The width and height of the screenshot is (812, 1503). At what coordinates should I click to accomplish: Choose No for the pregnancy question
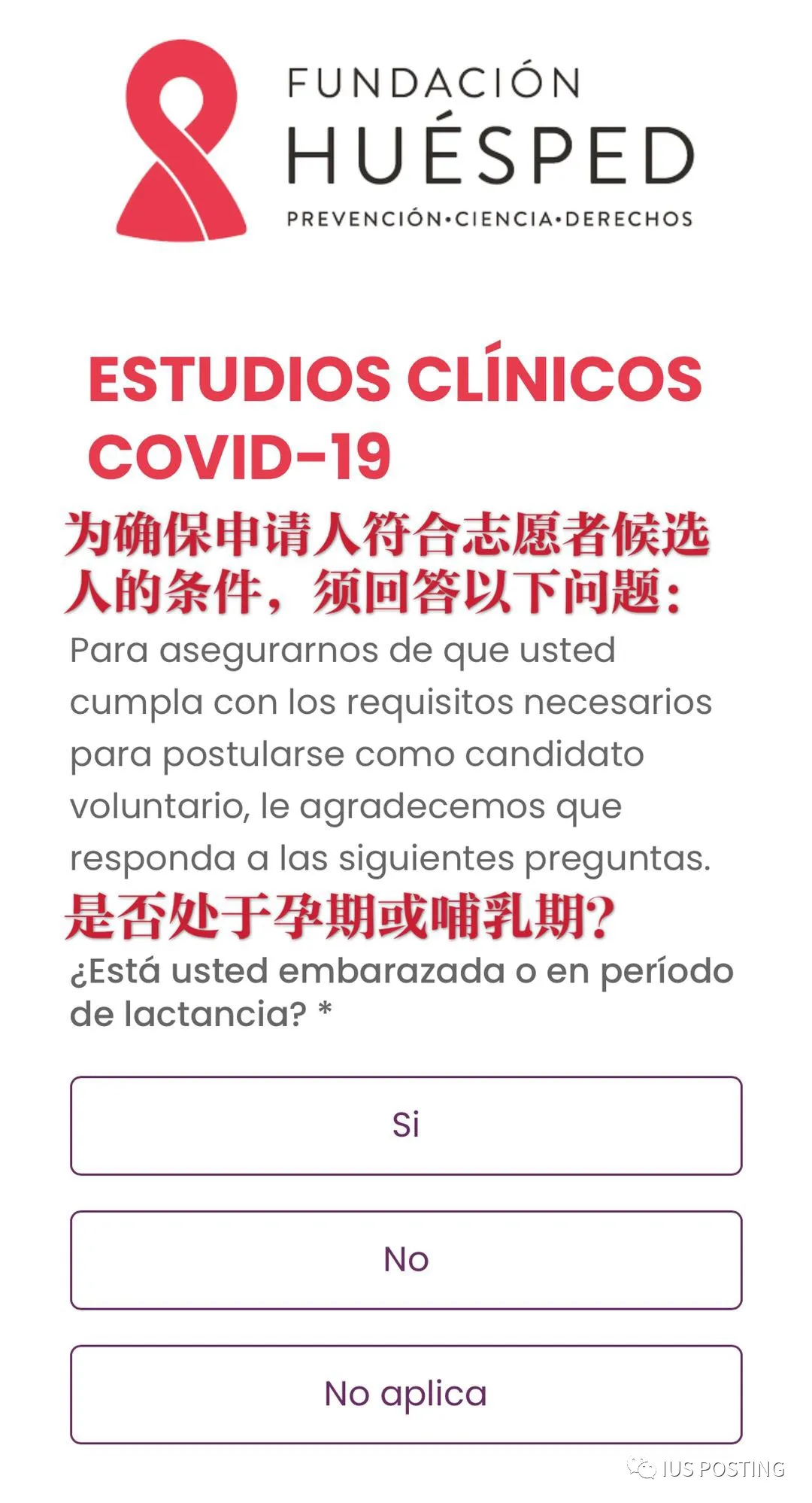point(406,1260)
